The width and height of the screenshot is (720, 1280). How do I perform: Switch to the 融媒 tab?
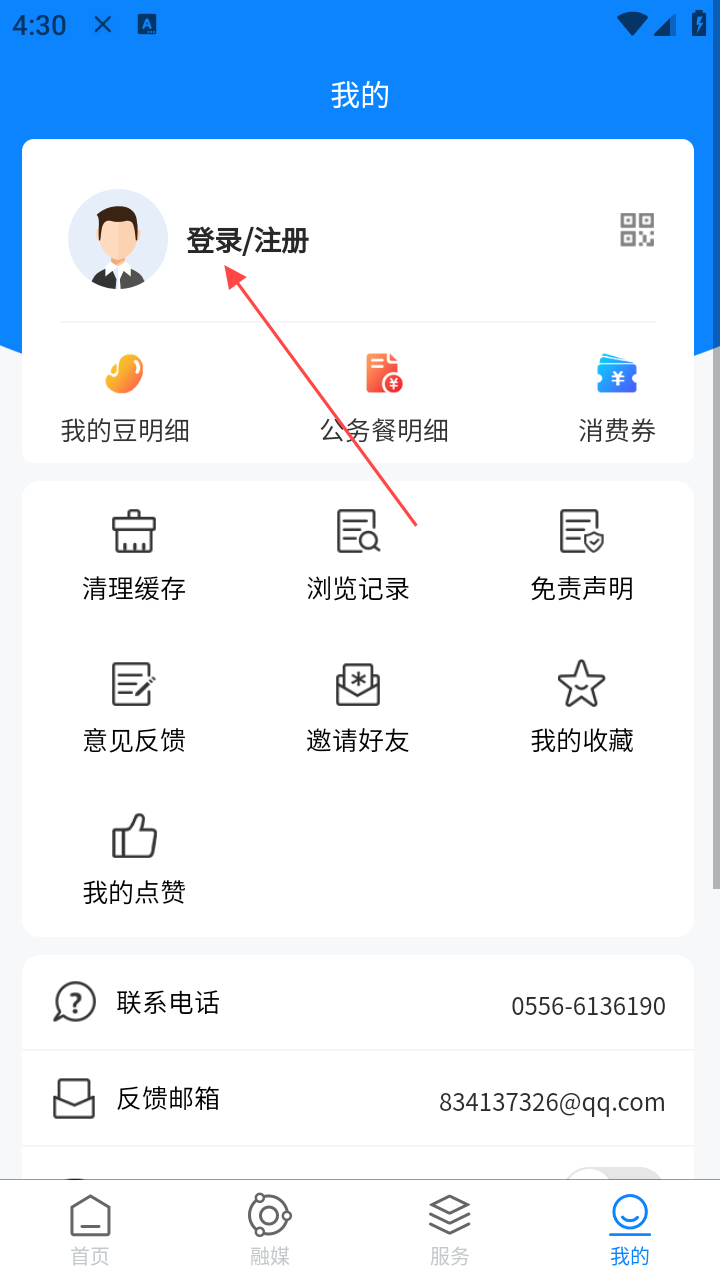[x=270, y=1230]
